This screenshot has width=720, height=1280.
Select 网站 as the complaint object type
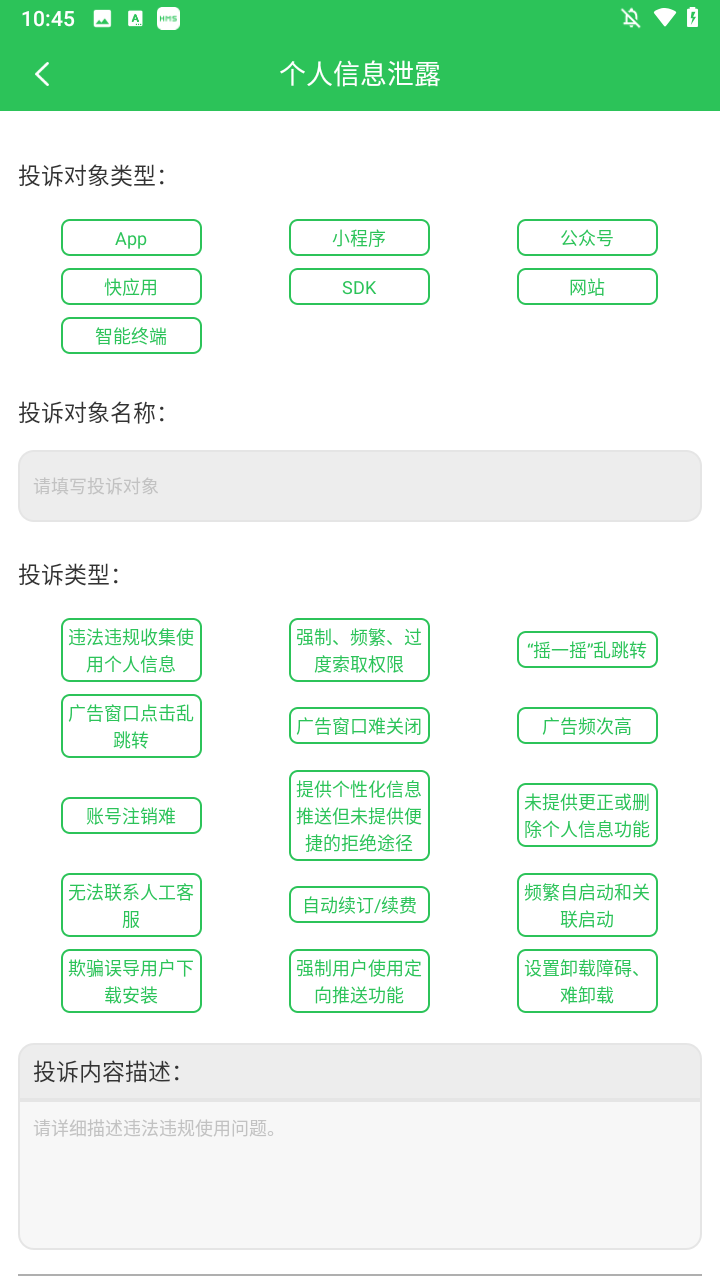coord(587,286)
